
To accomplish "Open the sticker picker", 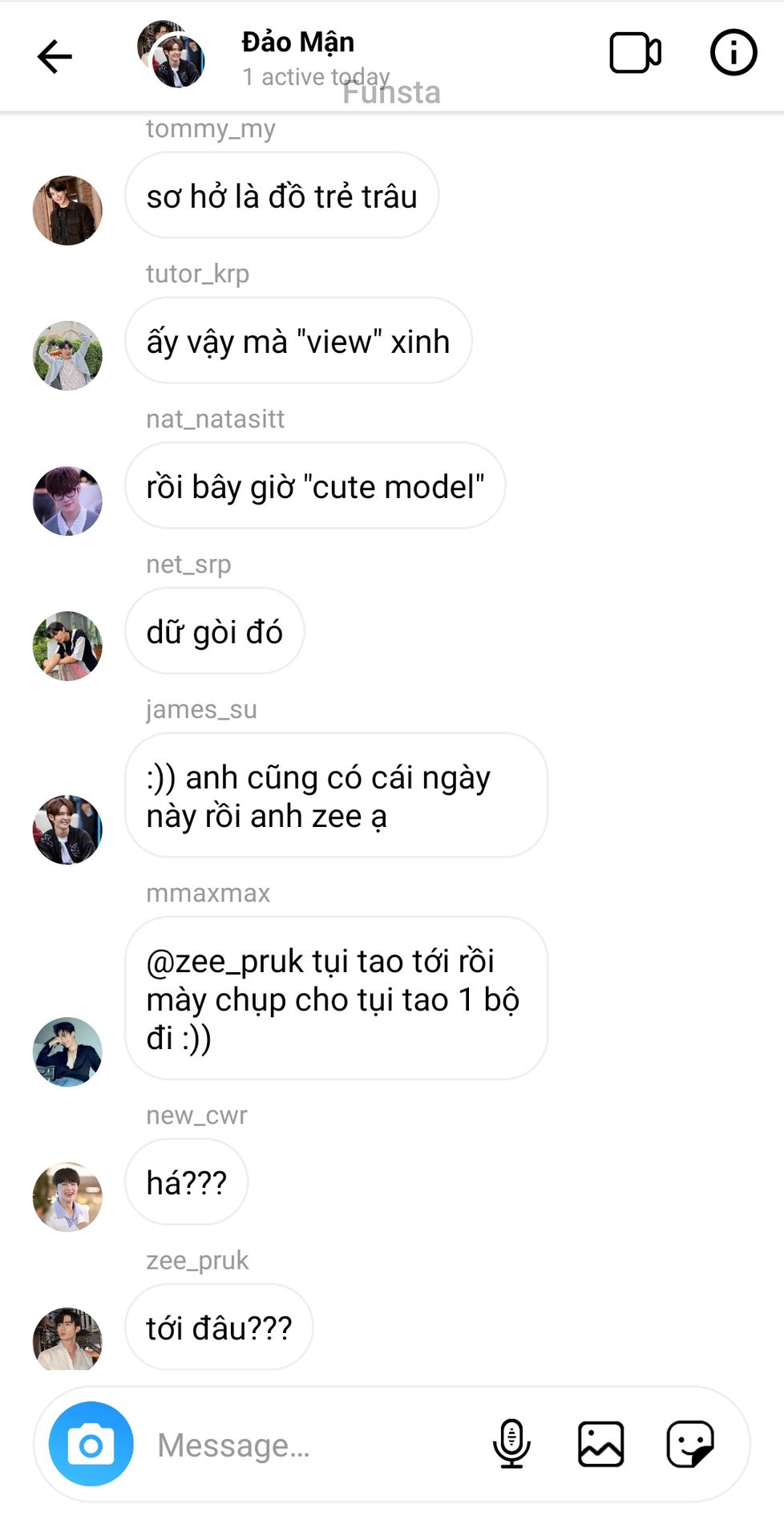I will pos(689,1444).
